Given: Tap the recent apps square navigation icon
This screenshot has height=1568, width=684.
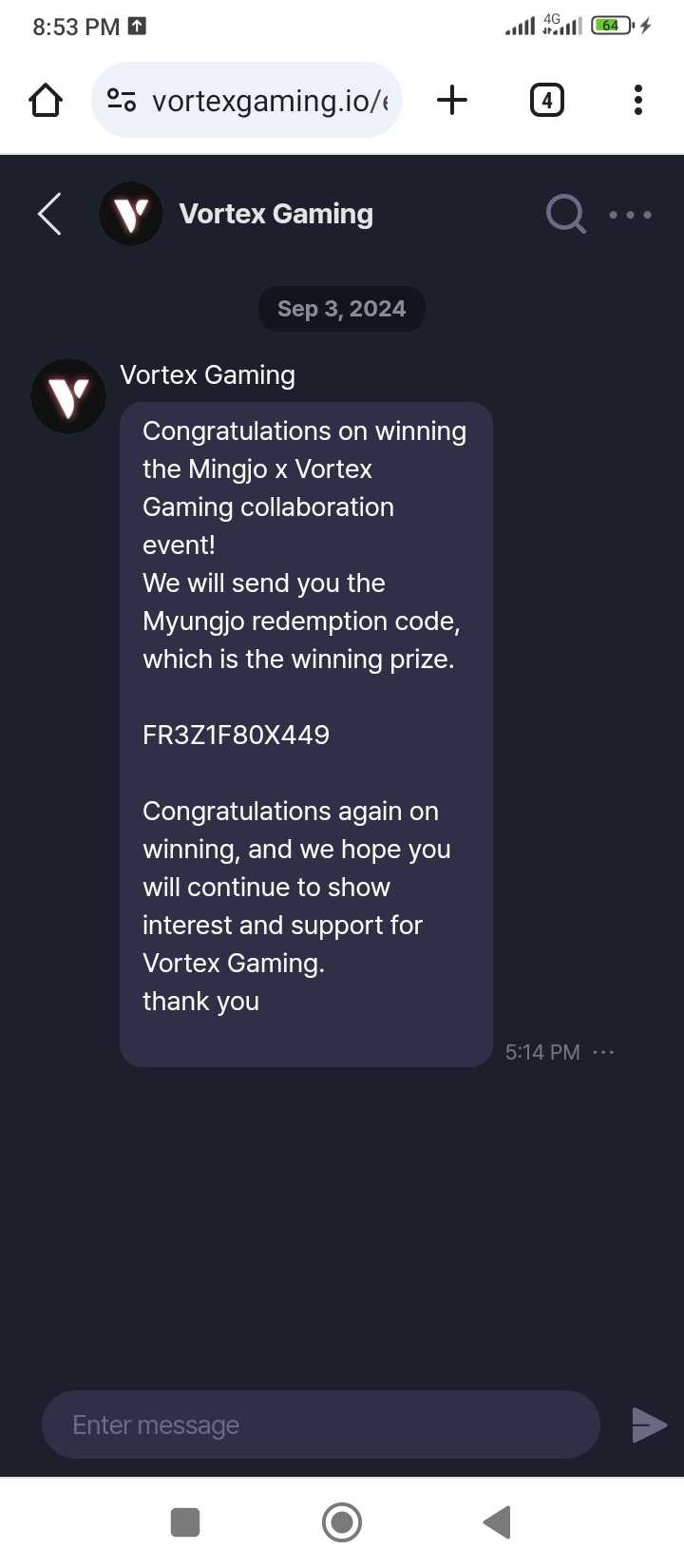Looking at the screenshot, I should click(185, 1521).
